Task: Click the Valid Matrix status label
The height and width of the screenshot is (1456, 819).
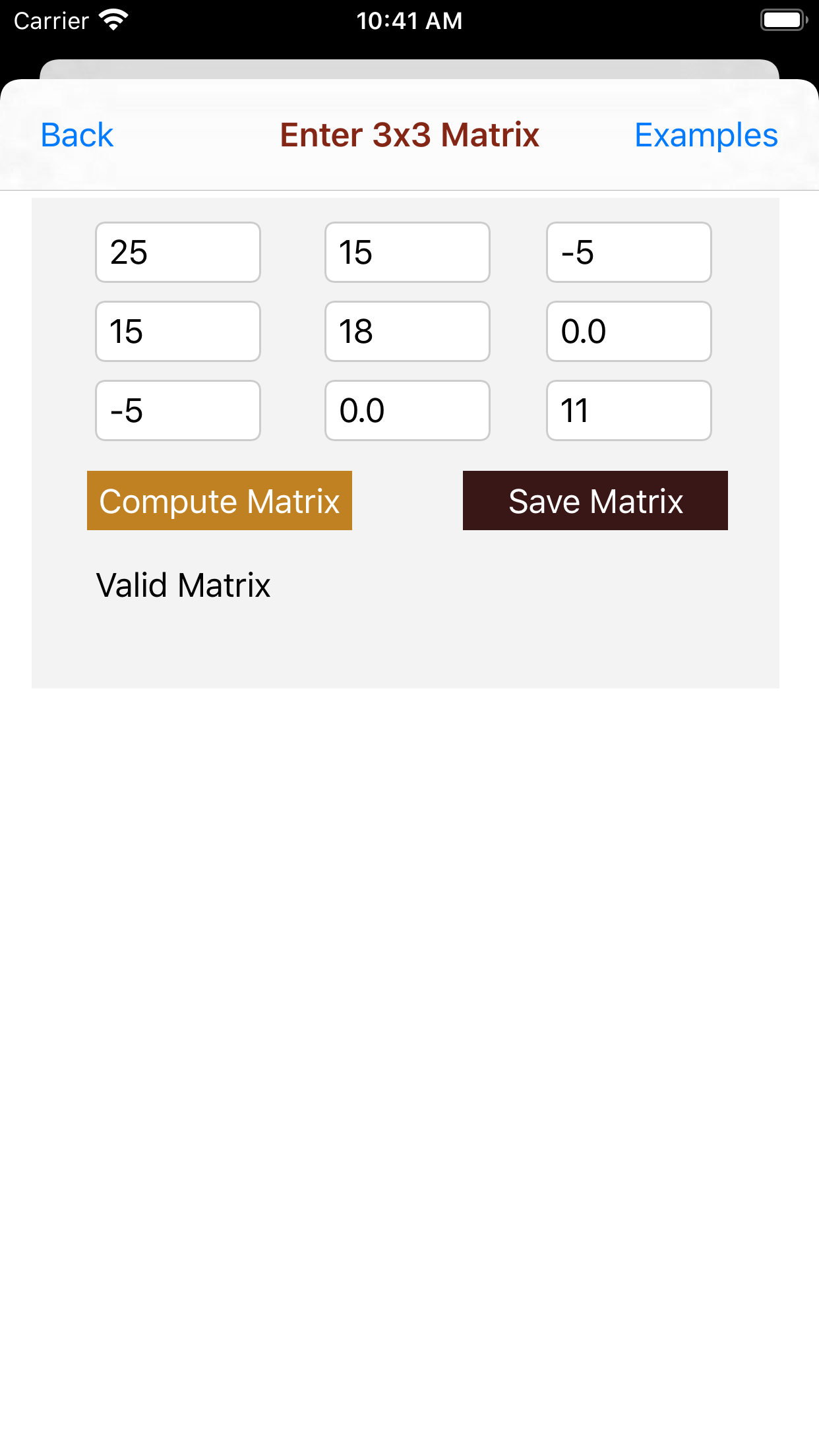Action: pos(182,584)
